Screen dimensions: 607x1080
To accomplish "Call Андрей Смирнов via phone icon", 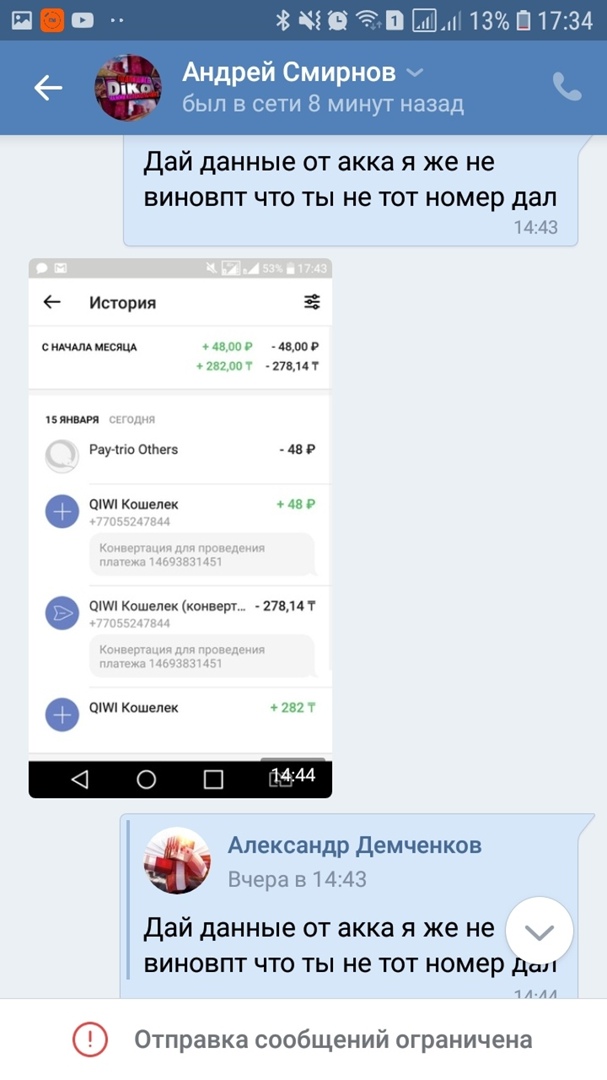I will pyautogui.click(x=567, y=87).
